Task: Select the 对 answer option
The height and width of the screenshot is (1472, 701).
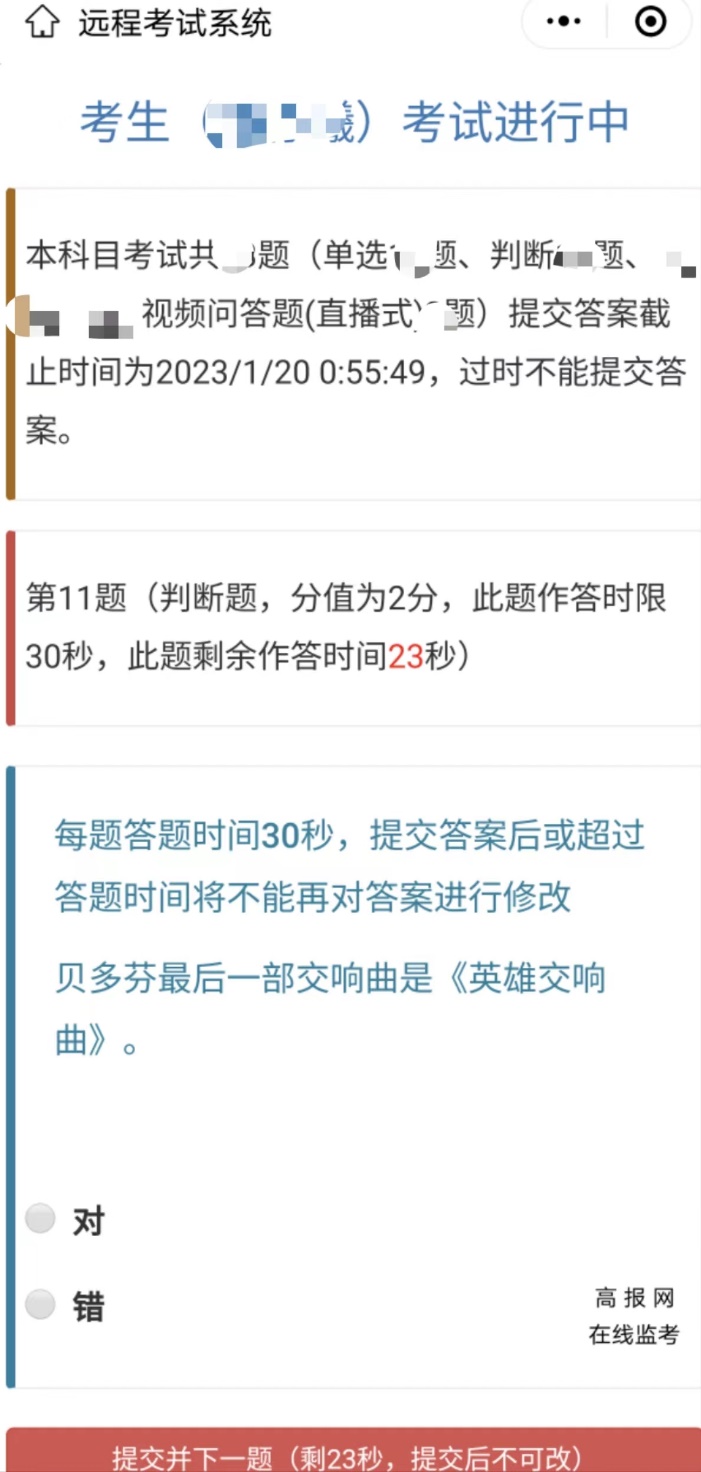Action: pyautogui.click(x=41, y=1219)
